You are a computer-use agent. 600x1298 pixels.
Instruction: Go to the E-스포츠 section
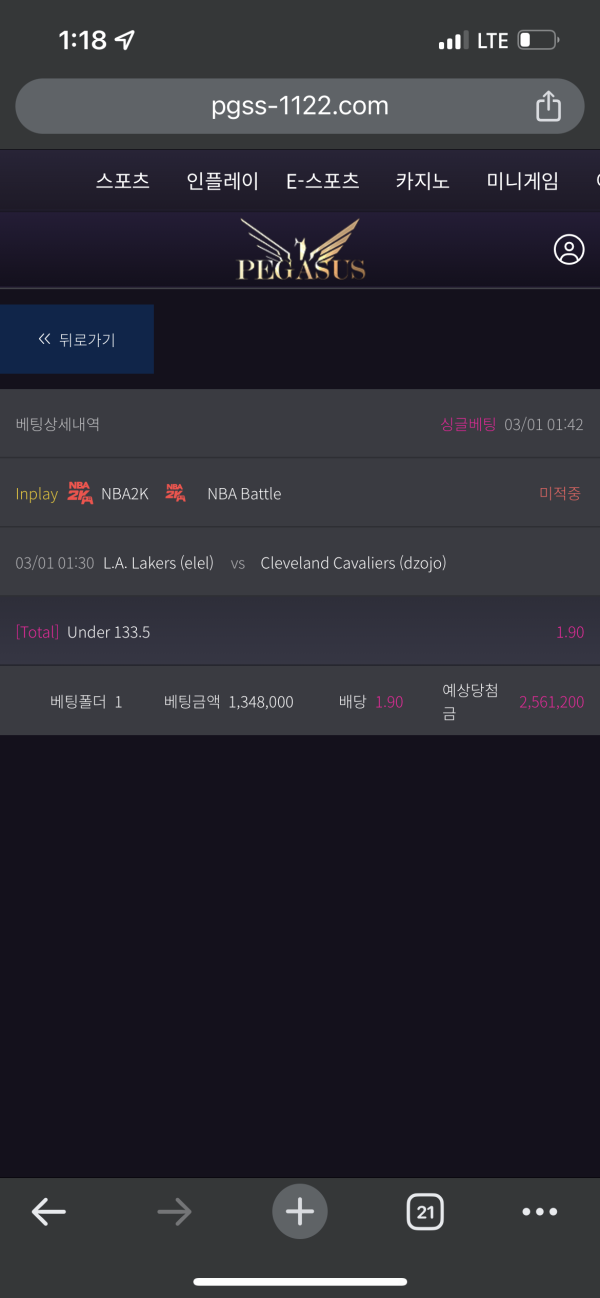(x=322, y=181)
